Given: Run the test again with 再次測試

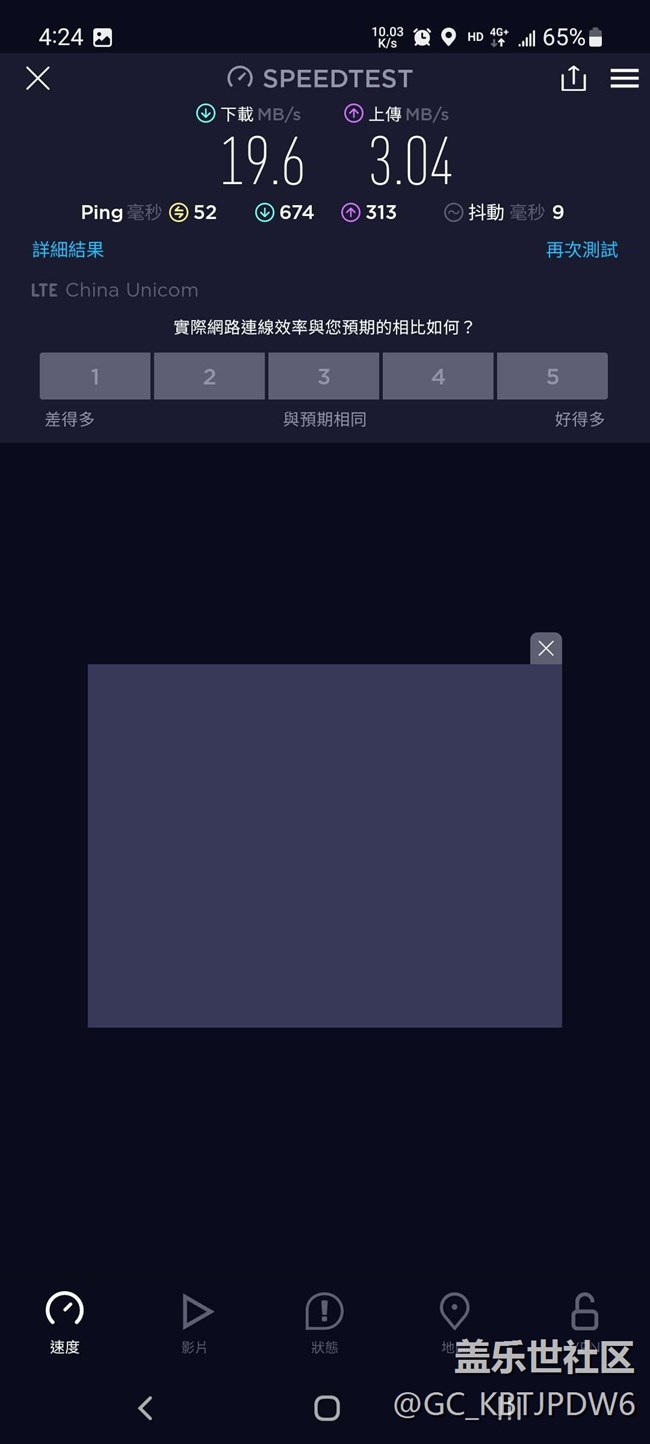Looking at the screenshot, I should [581, 250].
